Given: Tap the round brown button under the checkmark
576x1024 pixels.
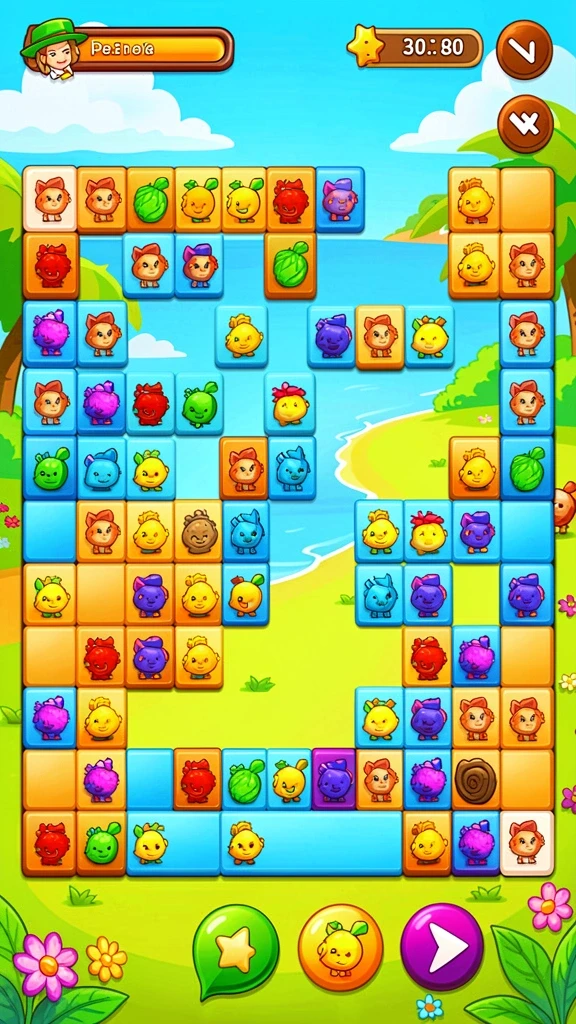Looking at the screenshot, I should tap(525, 124).
